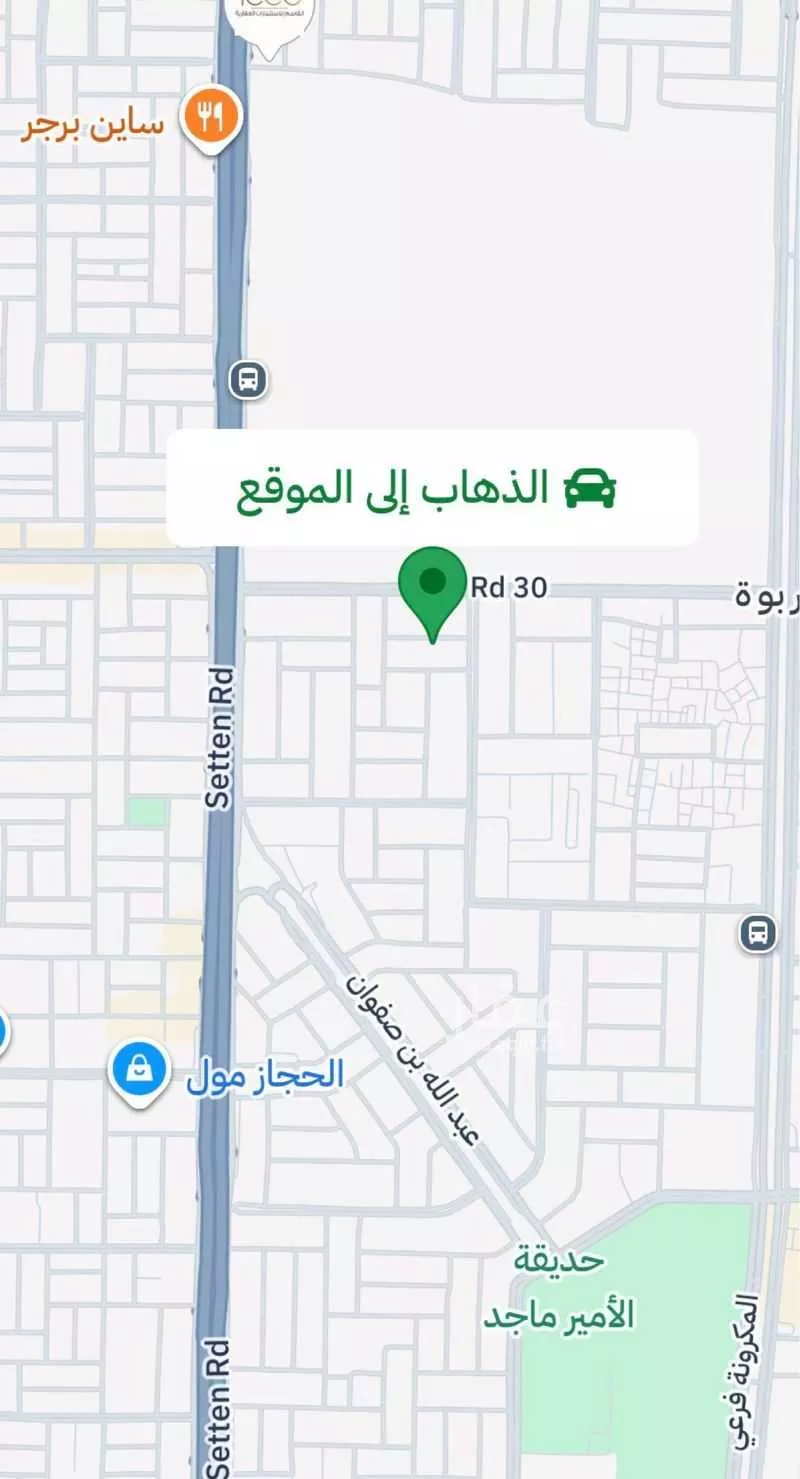Select the green location pin near Rd 30
The image size is (800, 1479).
[x=432, y=584]
